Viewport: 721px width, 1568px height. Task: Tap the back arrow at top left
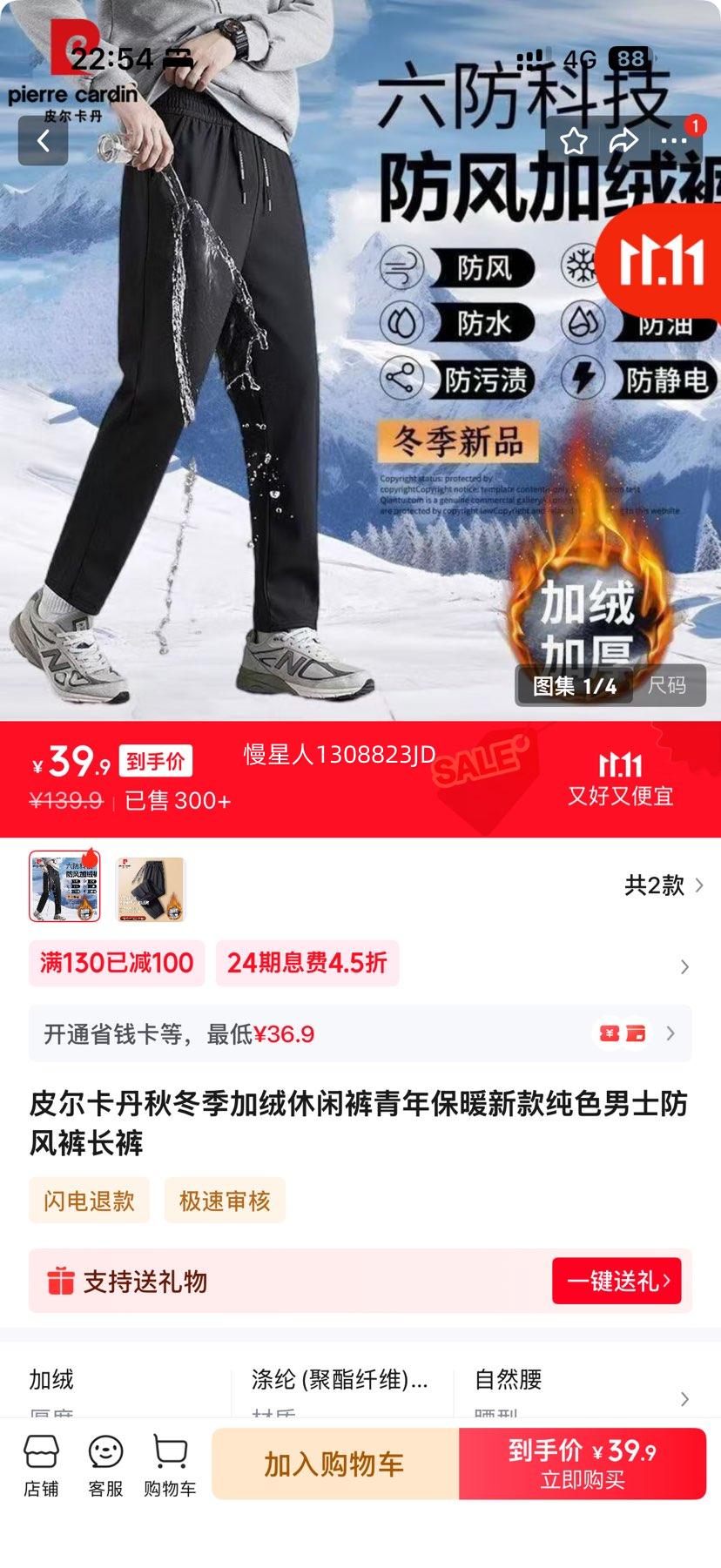tap(44, 141)
